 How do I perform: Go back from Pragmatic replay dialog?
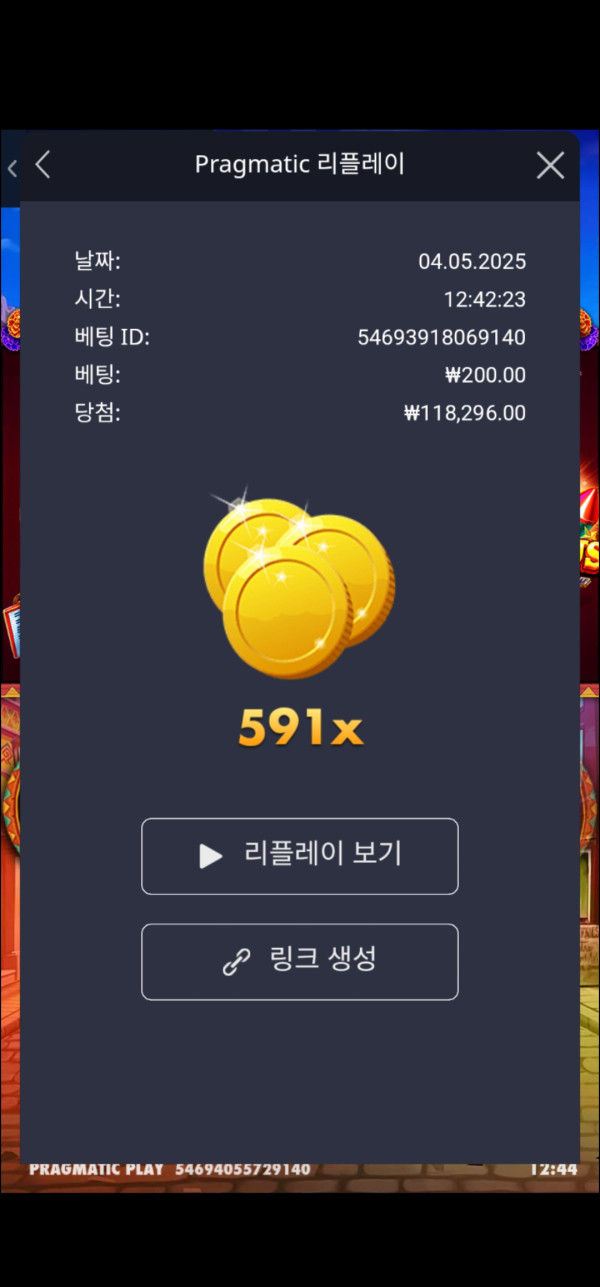[x=43, y=165]
